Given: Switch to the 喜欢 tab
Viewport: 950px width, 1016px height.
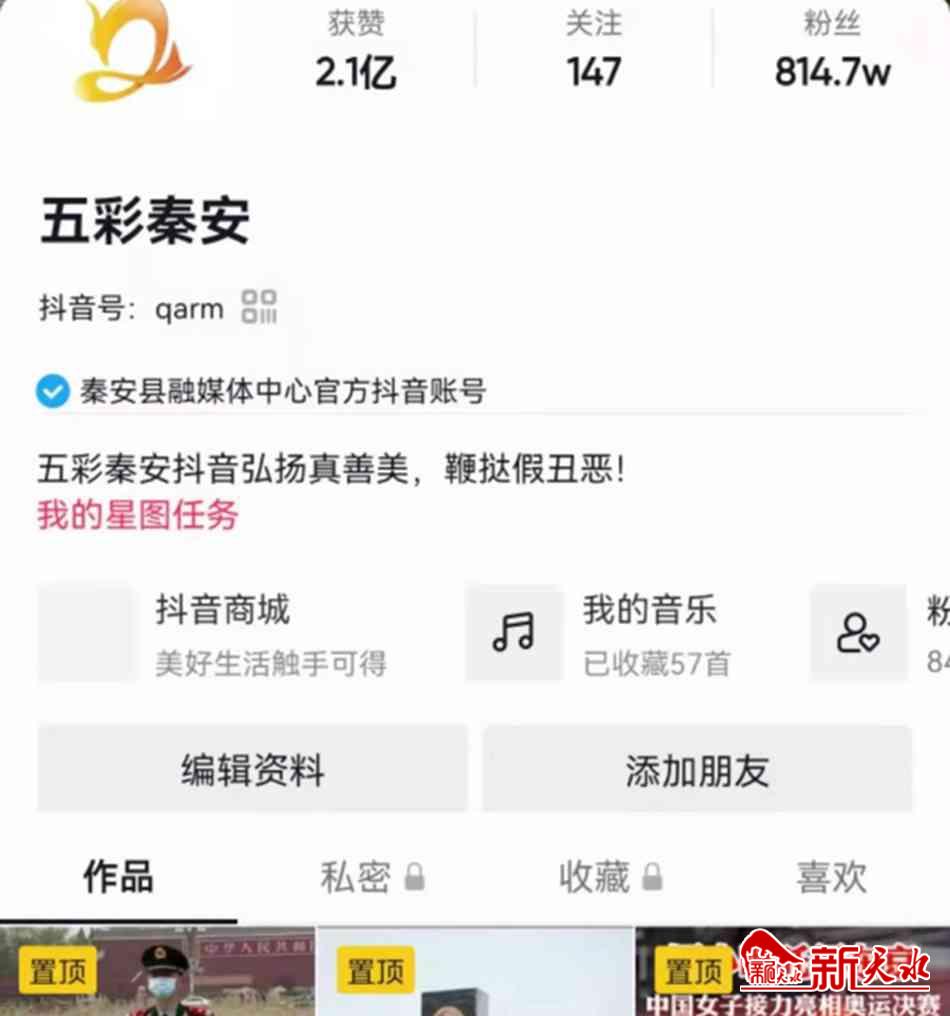Looking at the screenshot, I should pos(831,877).
